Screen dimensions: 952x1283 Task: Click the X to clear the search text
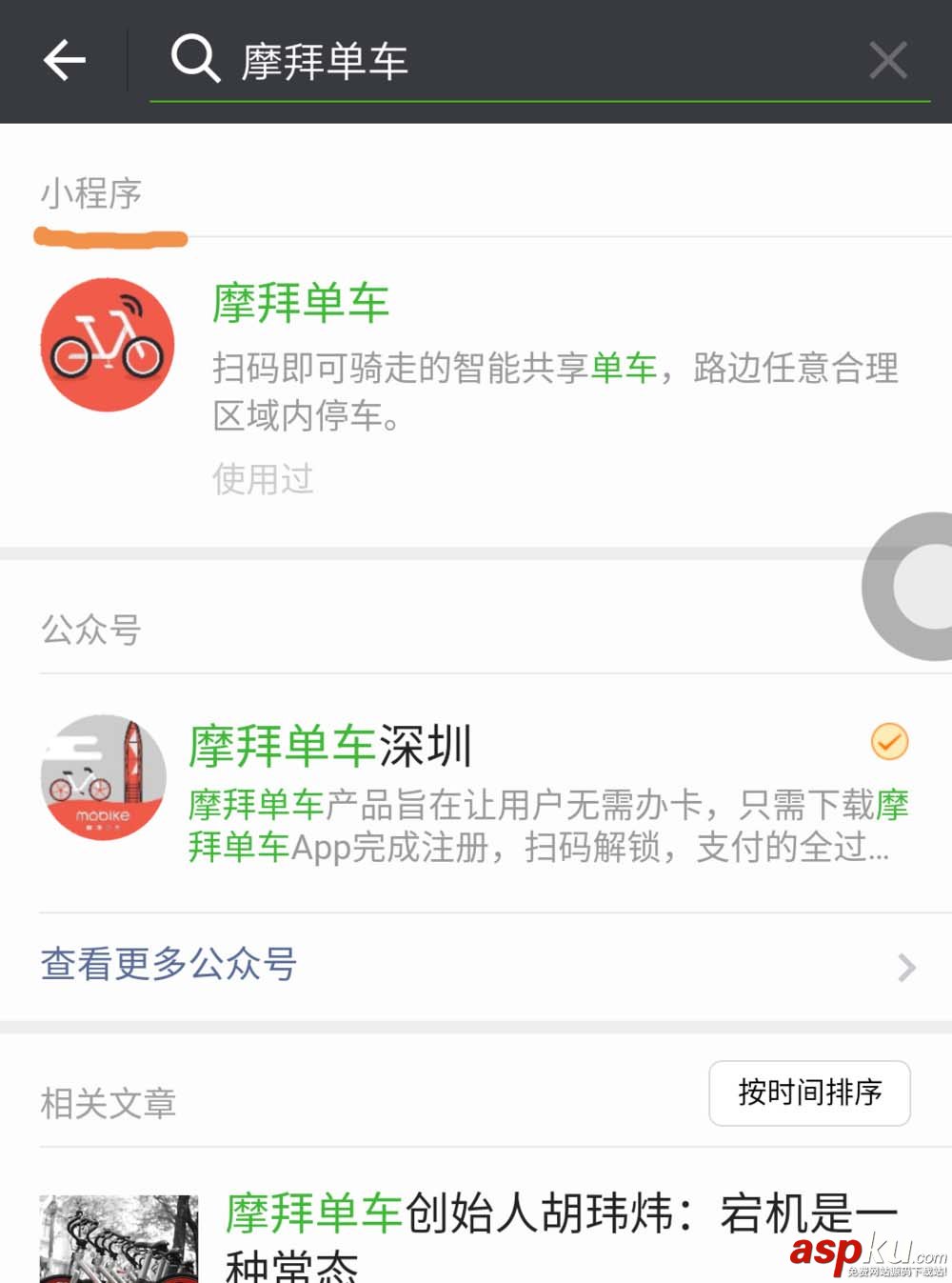888,60
